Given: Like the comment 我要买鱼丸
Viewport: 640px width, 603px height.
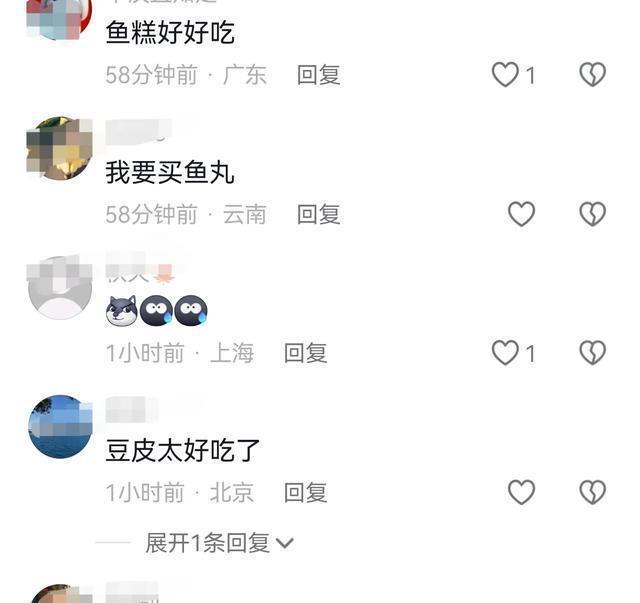Looking at the screenshot, I should pos(521,213).
